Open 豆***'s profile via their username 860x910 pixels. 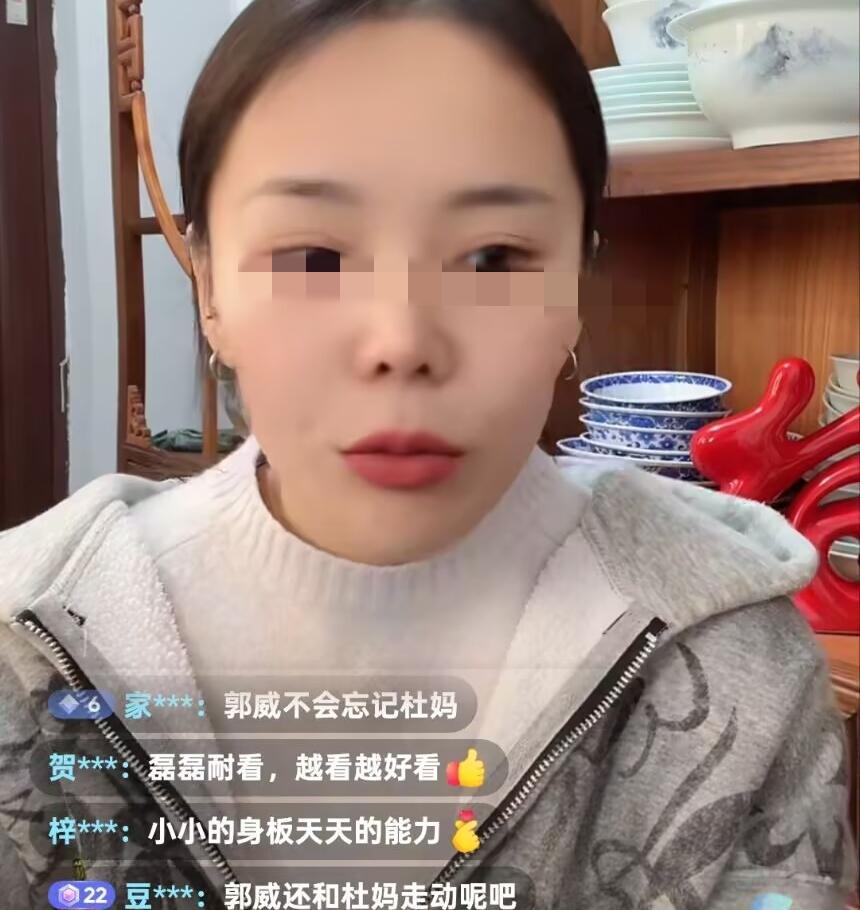pyautogui.click(x=161, y=894)
